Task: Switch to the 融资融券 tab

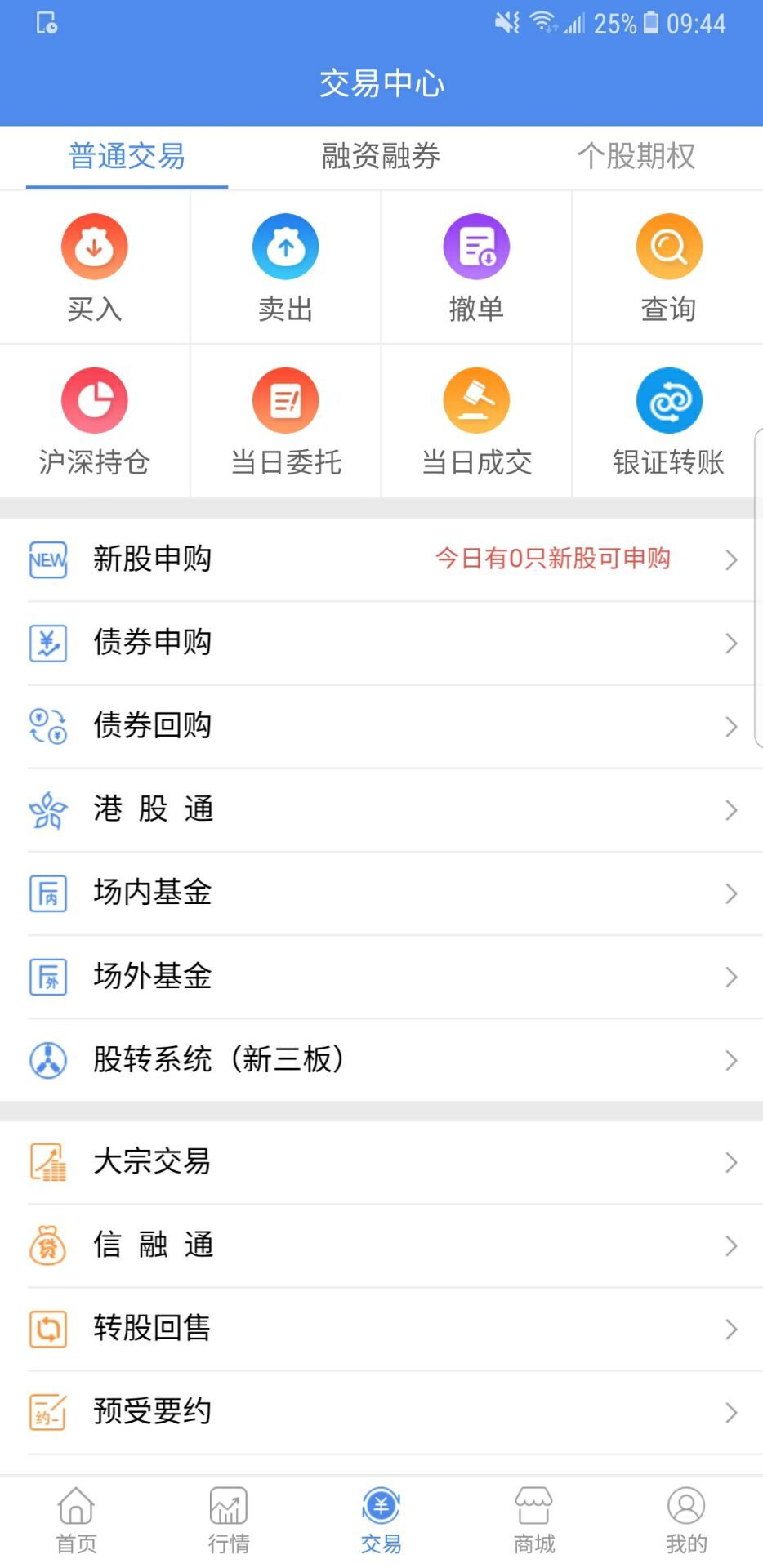Action: tap(381, 156)
